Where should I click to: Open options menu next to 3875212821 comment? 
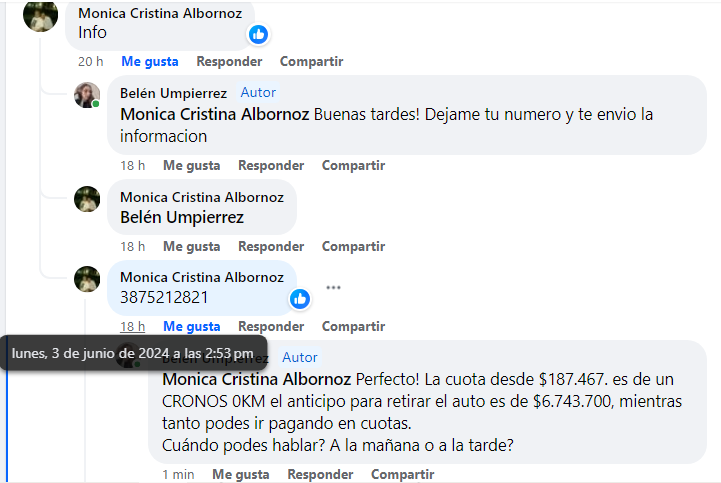[x=333, y=288]
